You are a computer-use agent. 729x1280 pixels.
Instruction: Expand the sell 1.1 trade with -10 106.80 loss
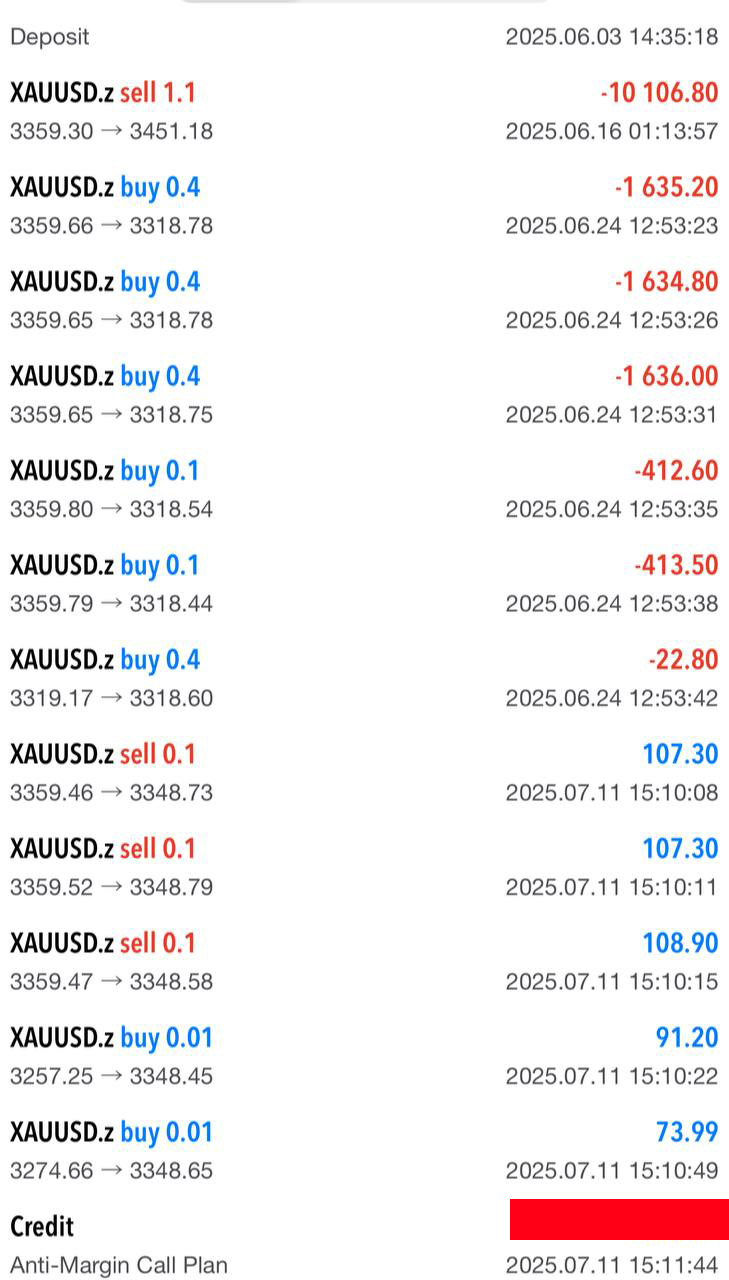point(364,111)
